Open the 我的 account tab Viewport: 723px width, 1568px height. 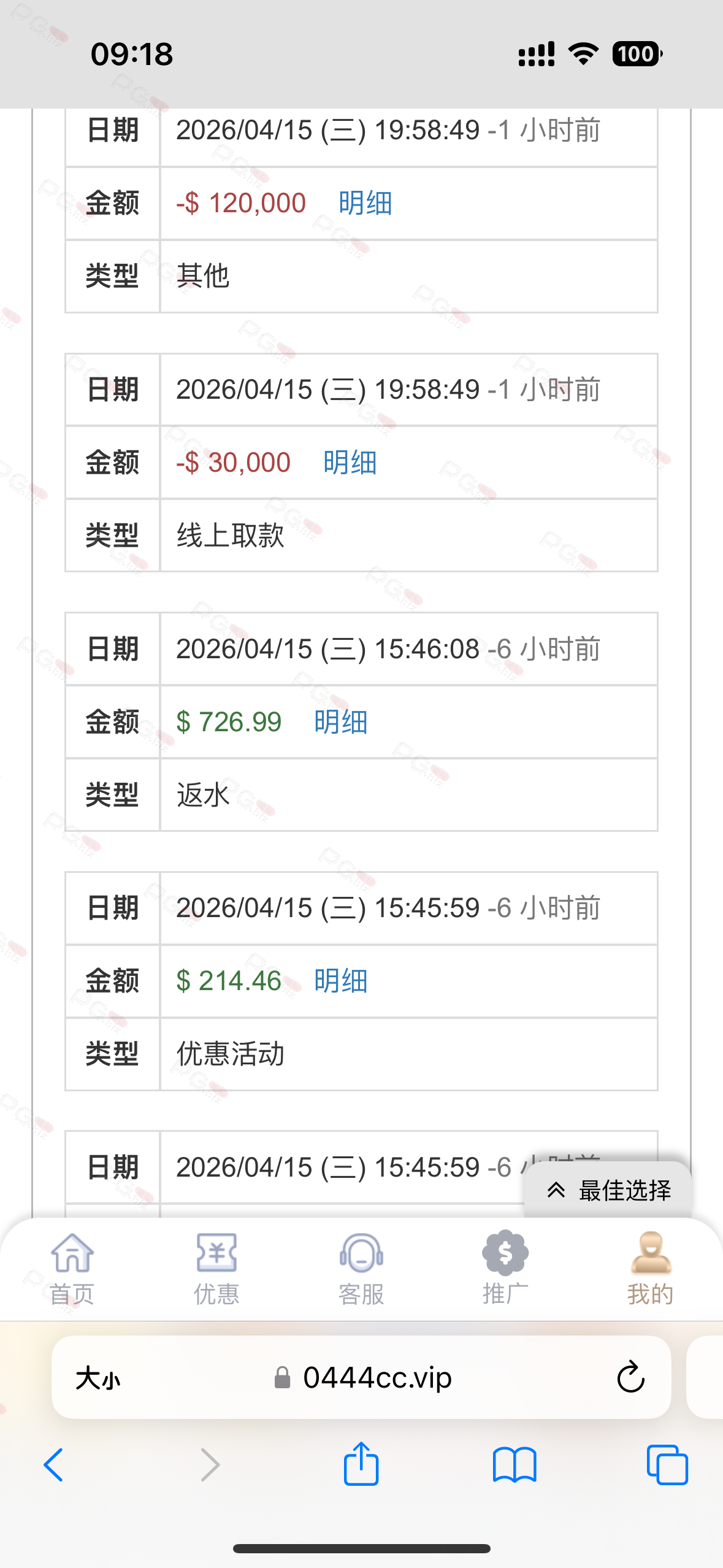(650, 1269)
